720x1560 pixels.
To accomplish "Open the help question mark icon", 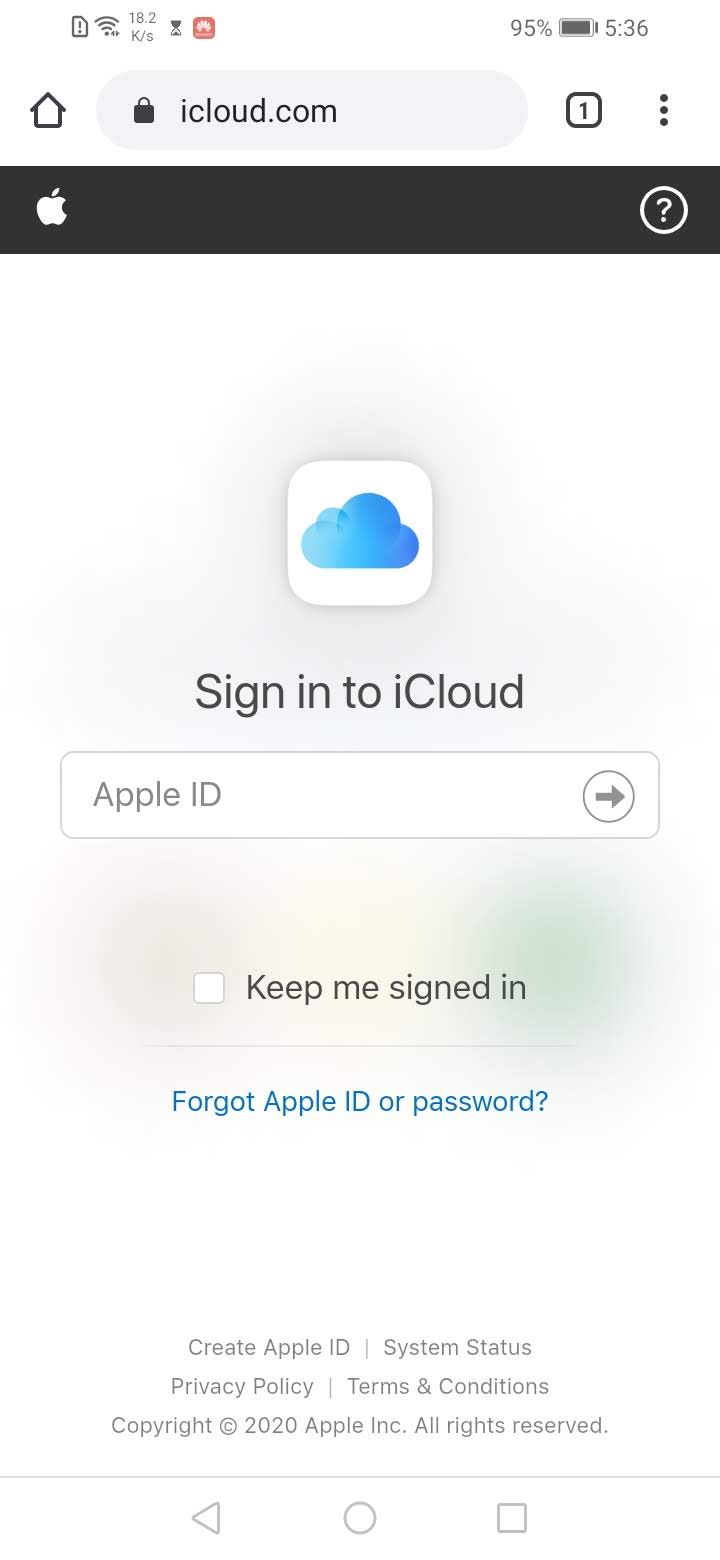I will pyautogui.click(x=663, y=210).
